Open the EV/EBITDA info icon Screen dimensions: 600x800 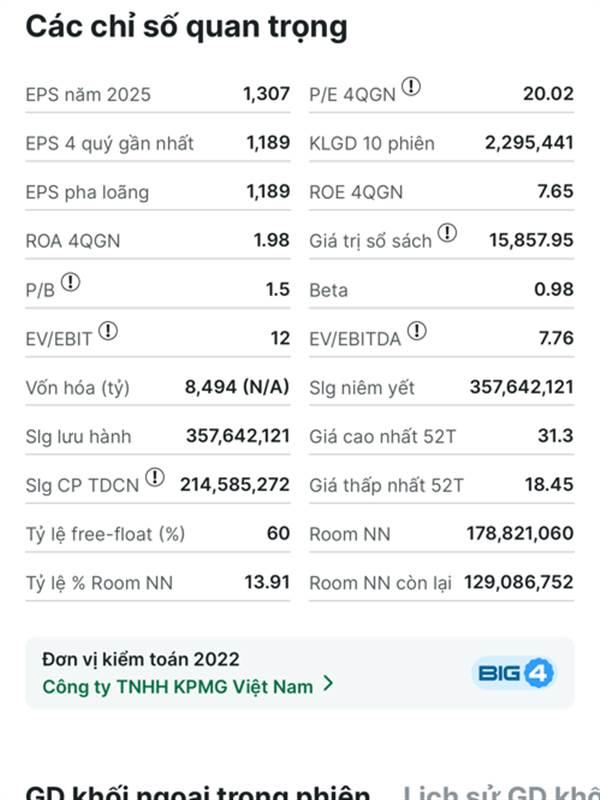417,331
